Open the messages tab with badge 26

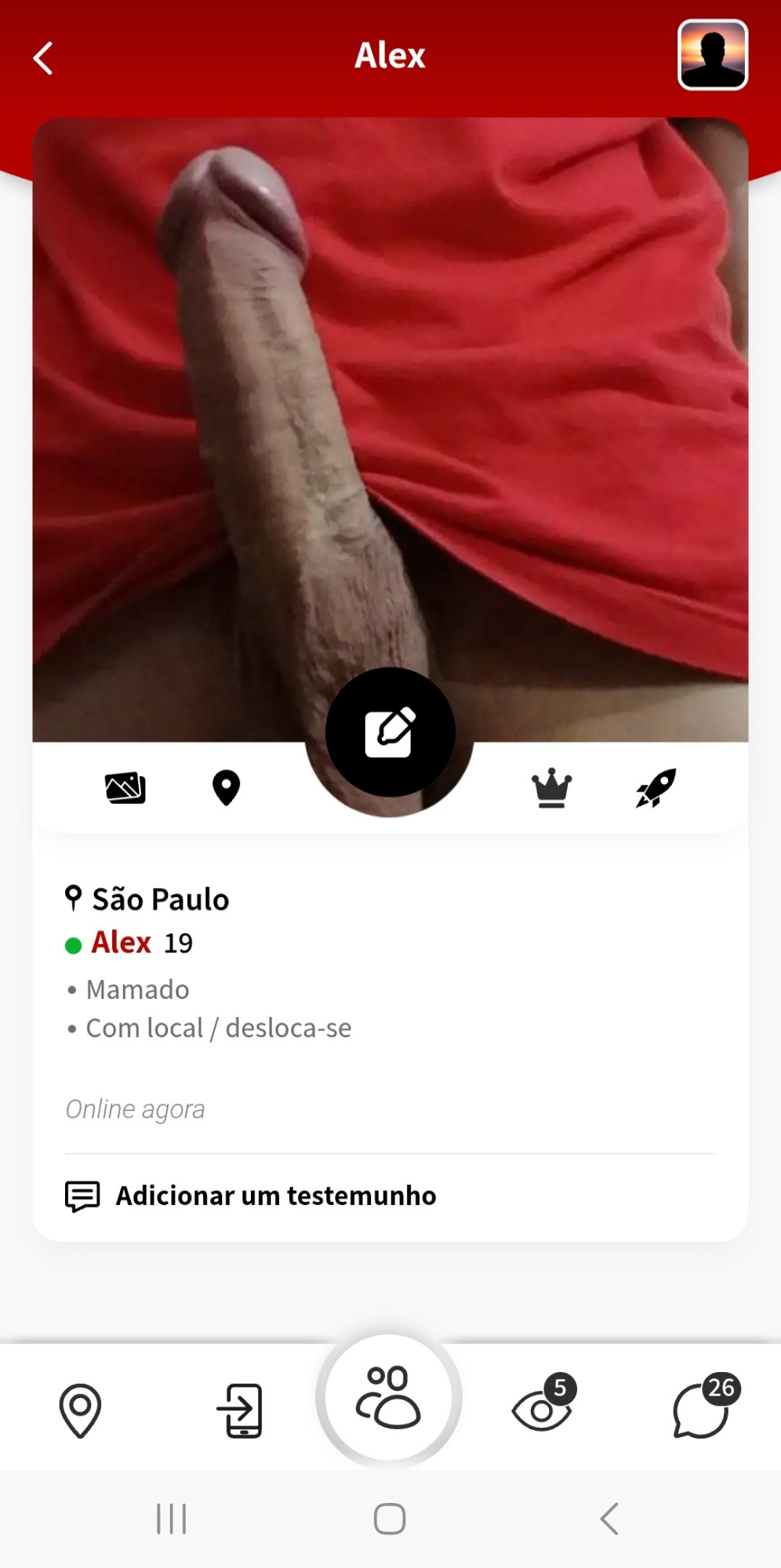[702, 1409]
